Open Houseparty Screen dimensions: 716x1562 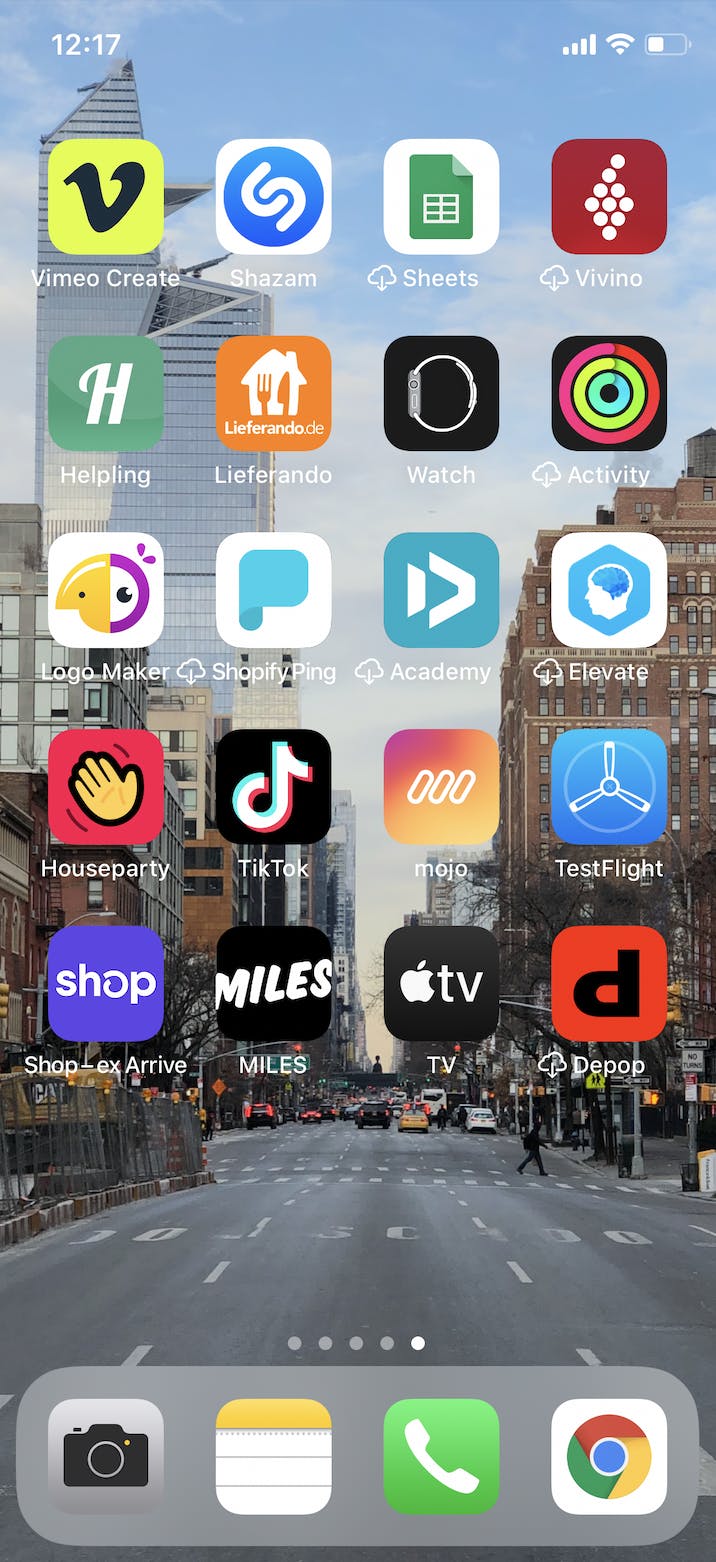(x=105, y=787)
